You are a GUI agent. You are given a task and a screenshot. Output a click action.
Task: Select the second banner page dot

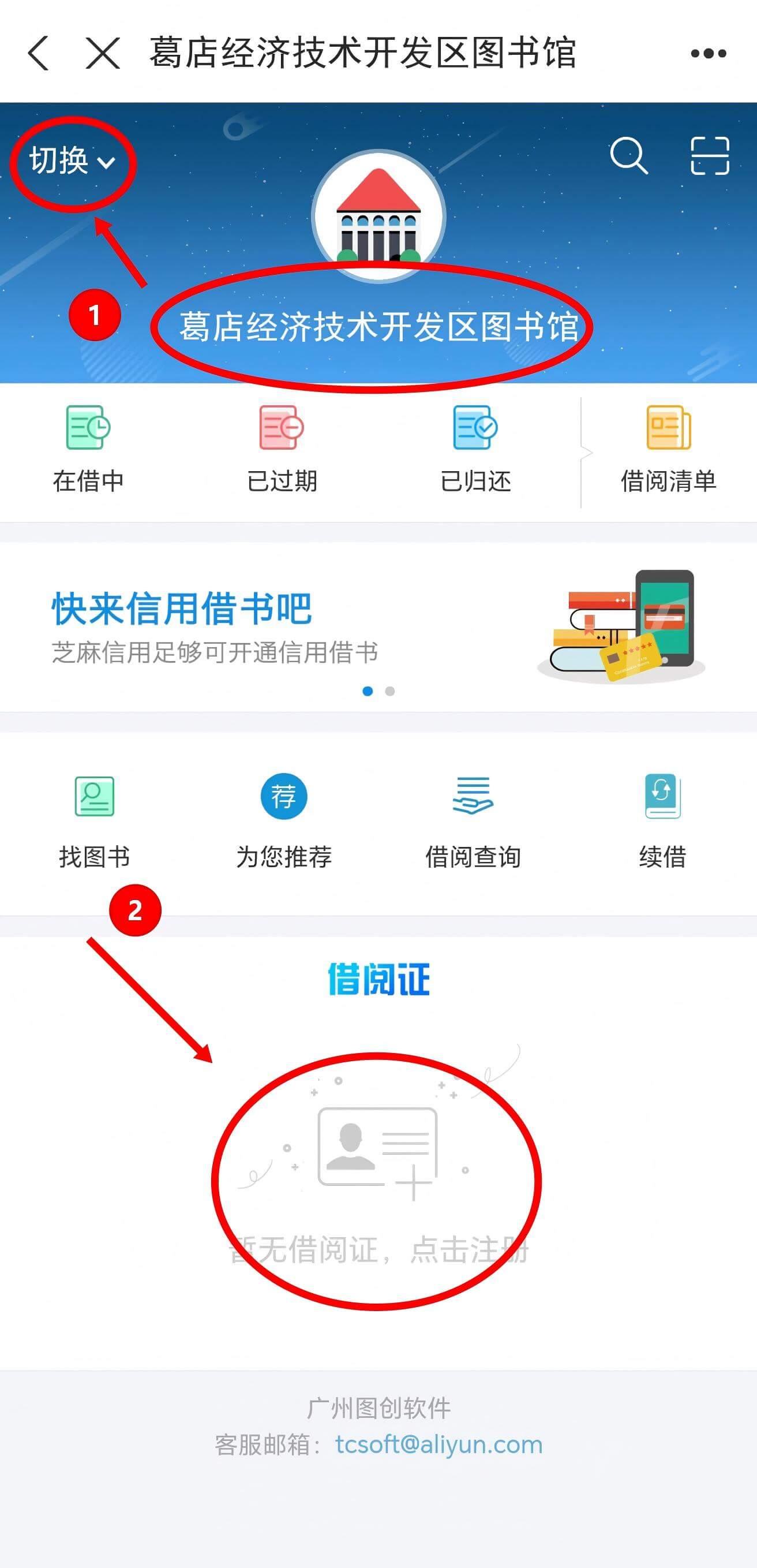(390, 691)
